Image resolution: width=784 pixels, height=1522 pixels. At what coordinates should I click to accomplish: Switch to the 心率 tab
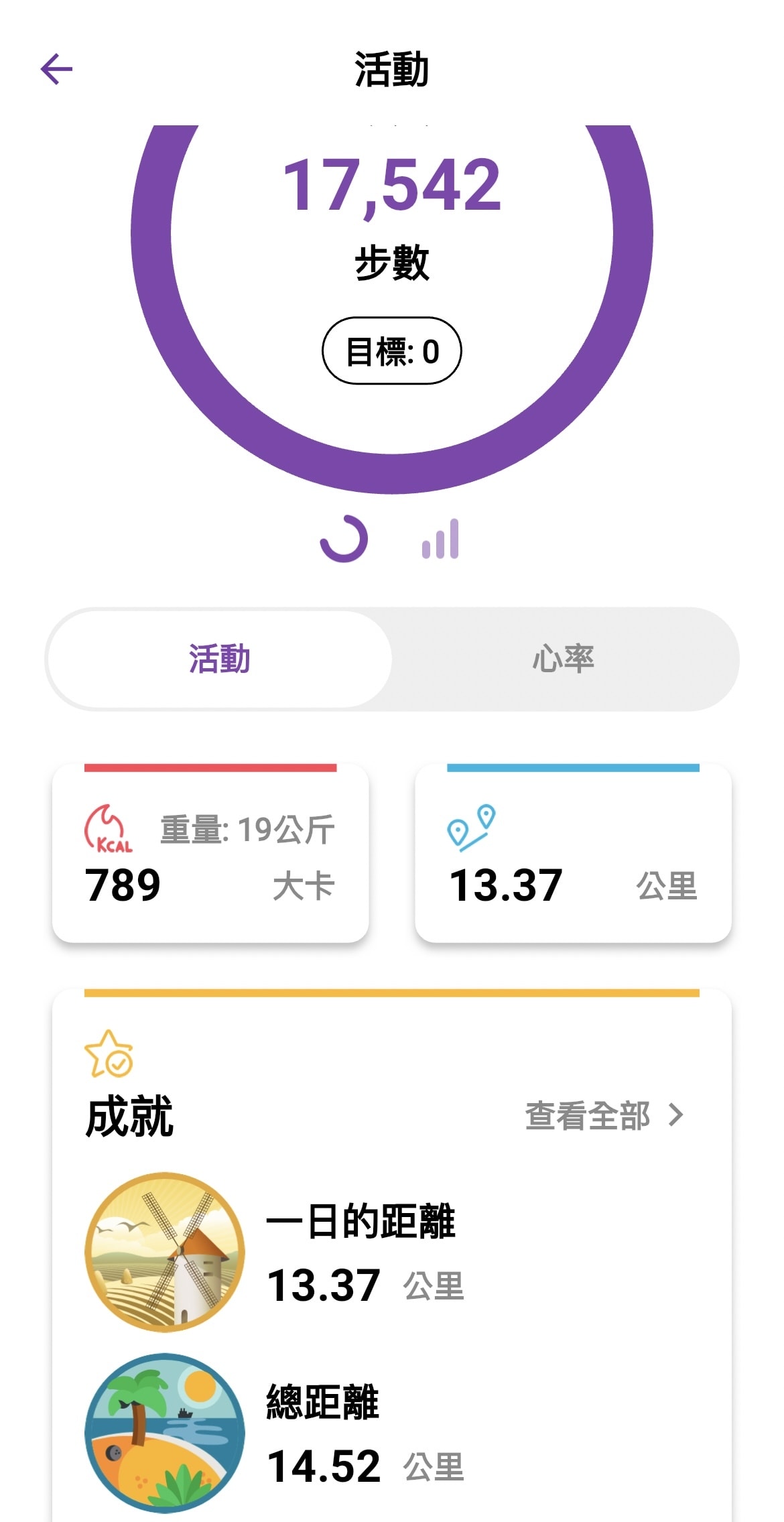tap(564, 659)
